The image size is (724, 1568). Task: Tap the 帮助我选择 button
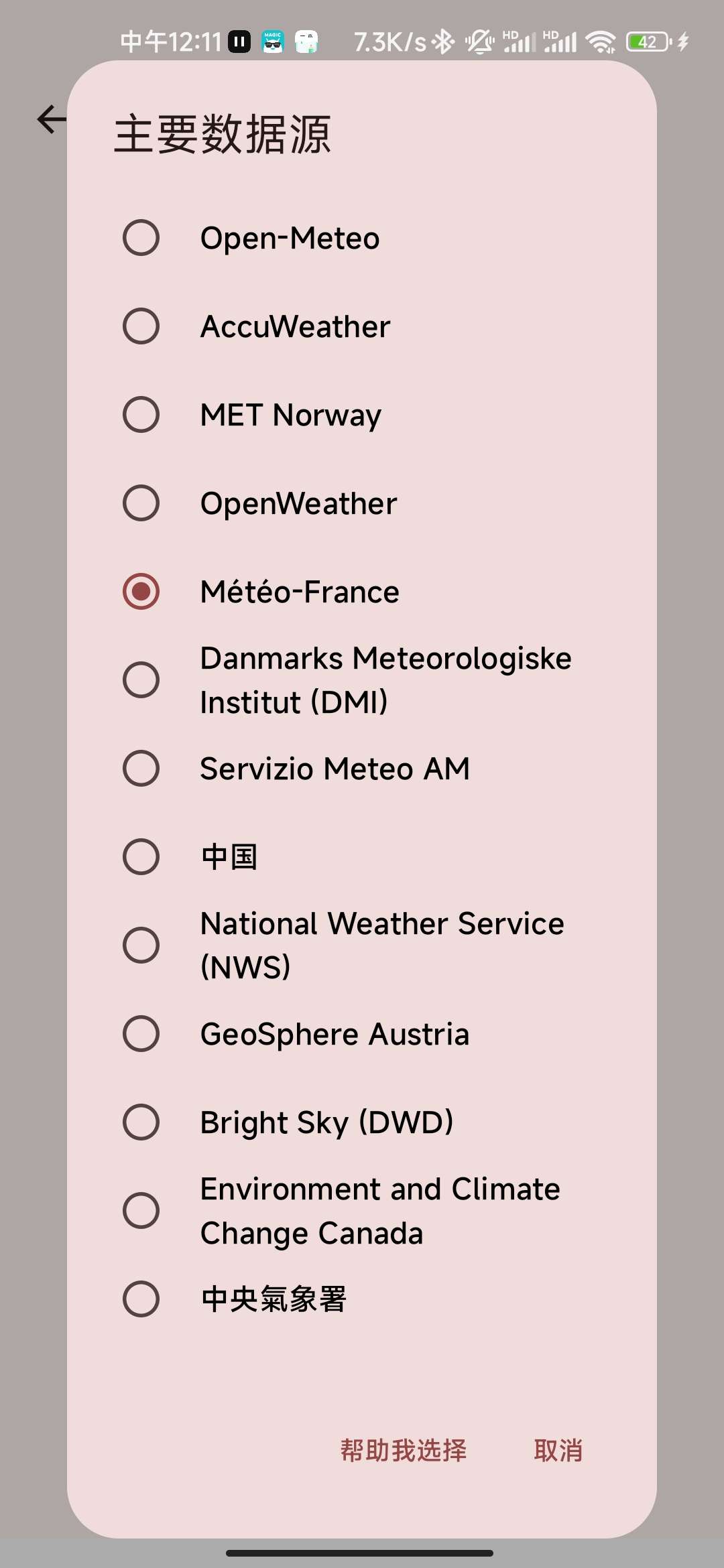(404, 1450)
